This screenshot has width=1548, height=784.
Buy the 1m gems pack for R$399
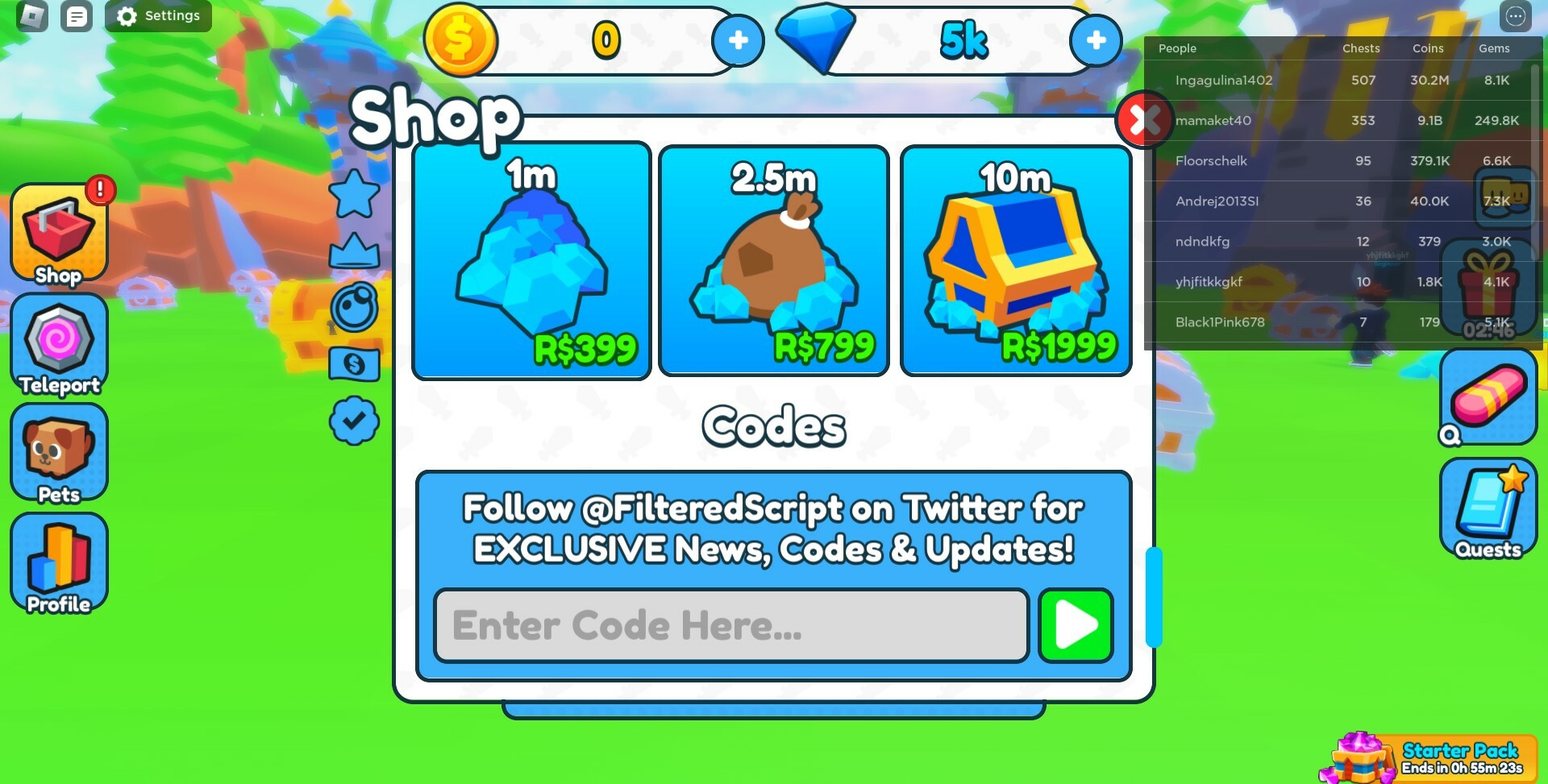[531, 260]
